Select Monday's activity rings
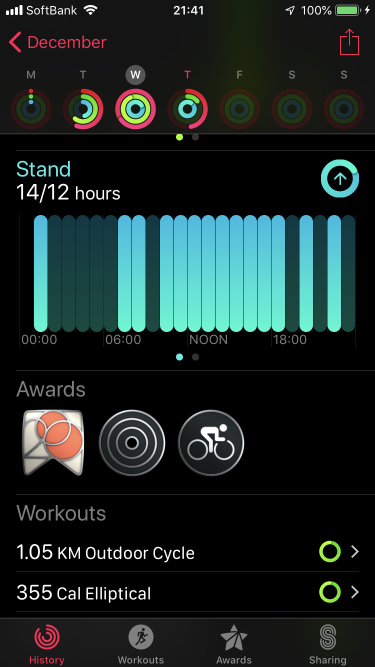 [x=31, y=109]
